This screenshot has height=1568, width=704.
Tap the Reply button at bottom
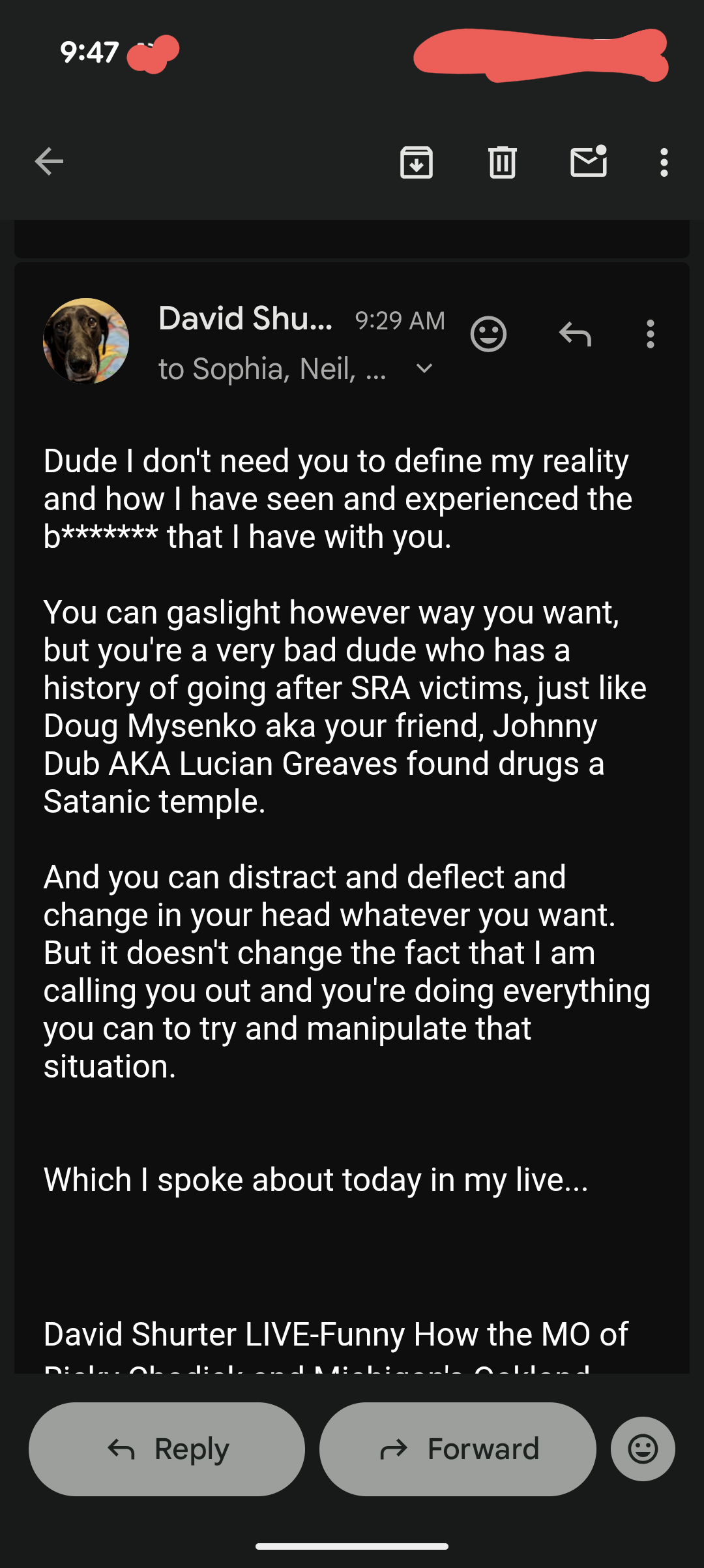[167, 1449]
